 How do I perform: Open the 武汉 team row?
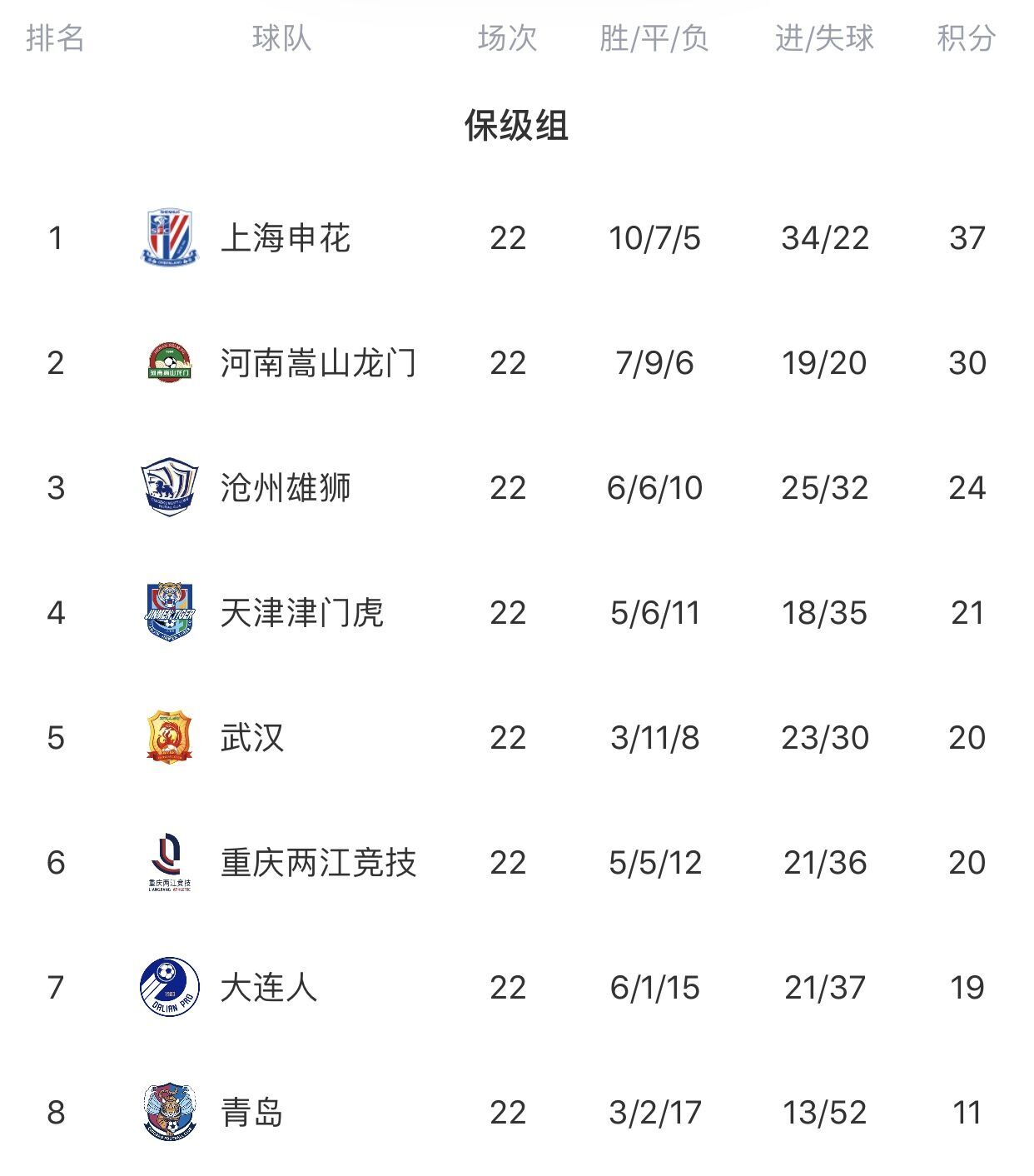517,738
